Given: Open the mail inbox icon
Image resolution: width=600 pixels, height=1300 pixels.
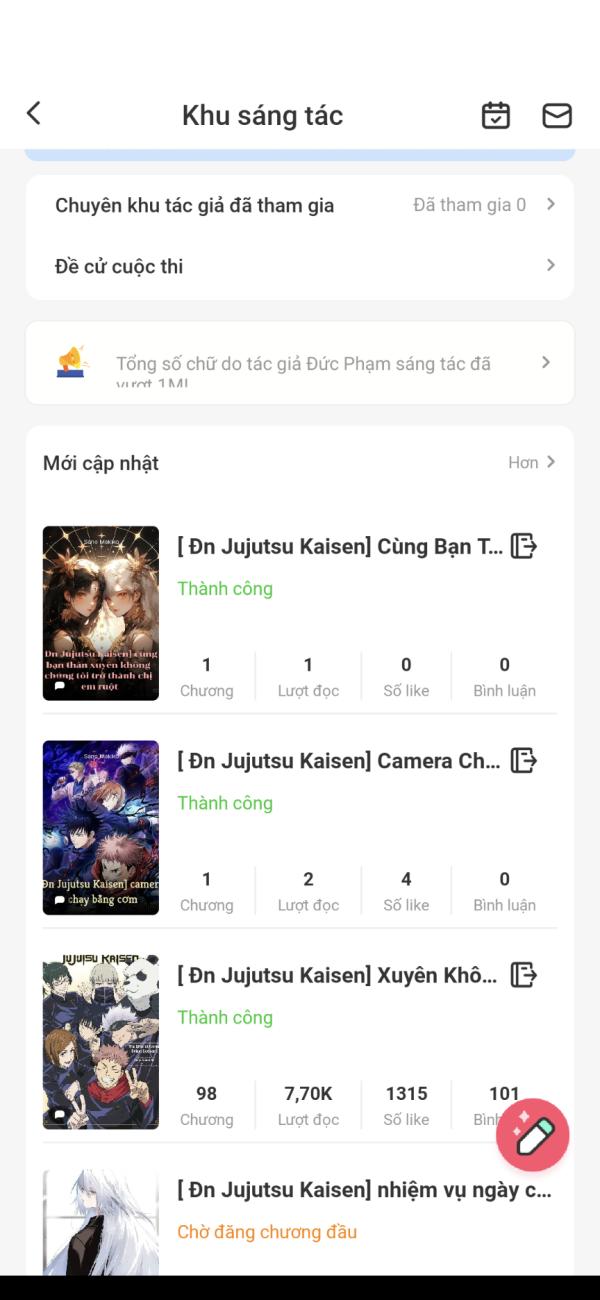Looking at the screenshot, I should 557,116.
